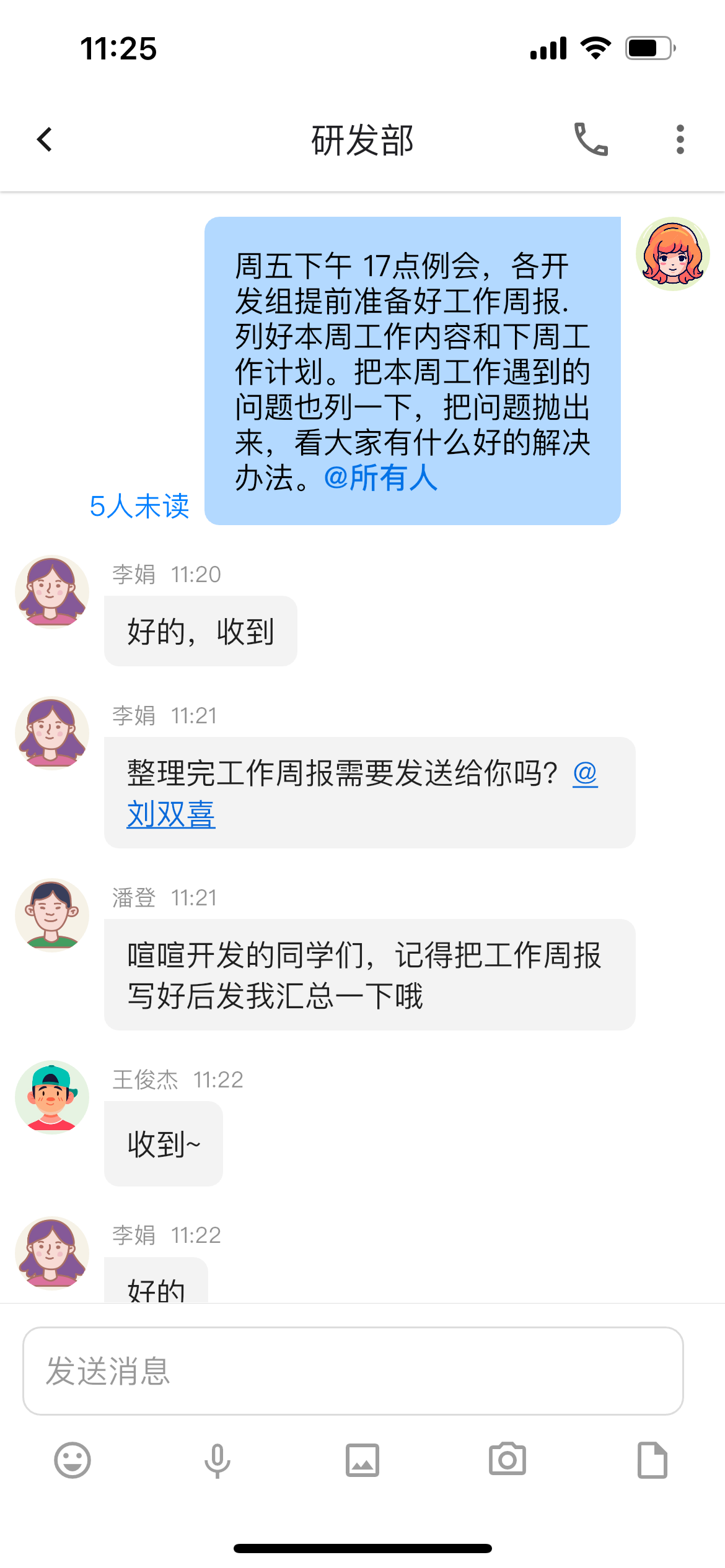This screenshot has width=725, height=1568.
Task: Open the camera to take photo
Action: coord(507,1460)
